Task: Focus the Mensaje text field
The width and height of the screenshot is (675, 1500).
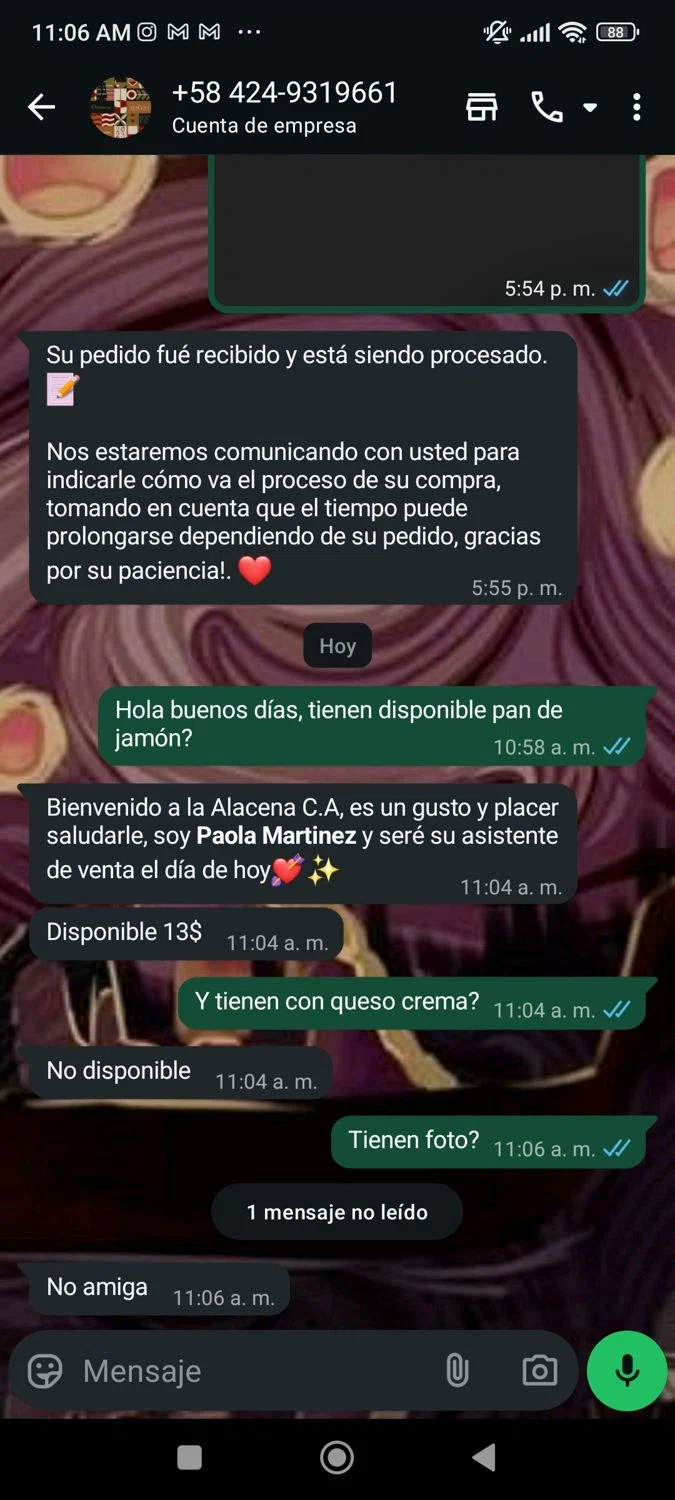Action: (x=250, y=1371)
